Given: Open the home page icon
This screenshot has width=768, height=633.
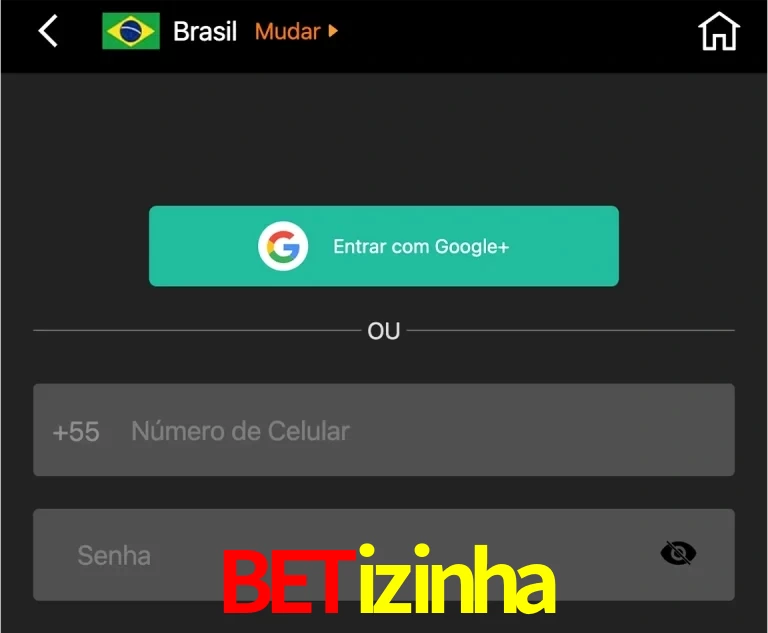Looking at the screenshot, I should coord(718,31).
